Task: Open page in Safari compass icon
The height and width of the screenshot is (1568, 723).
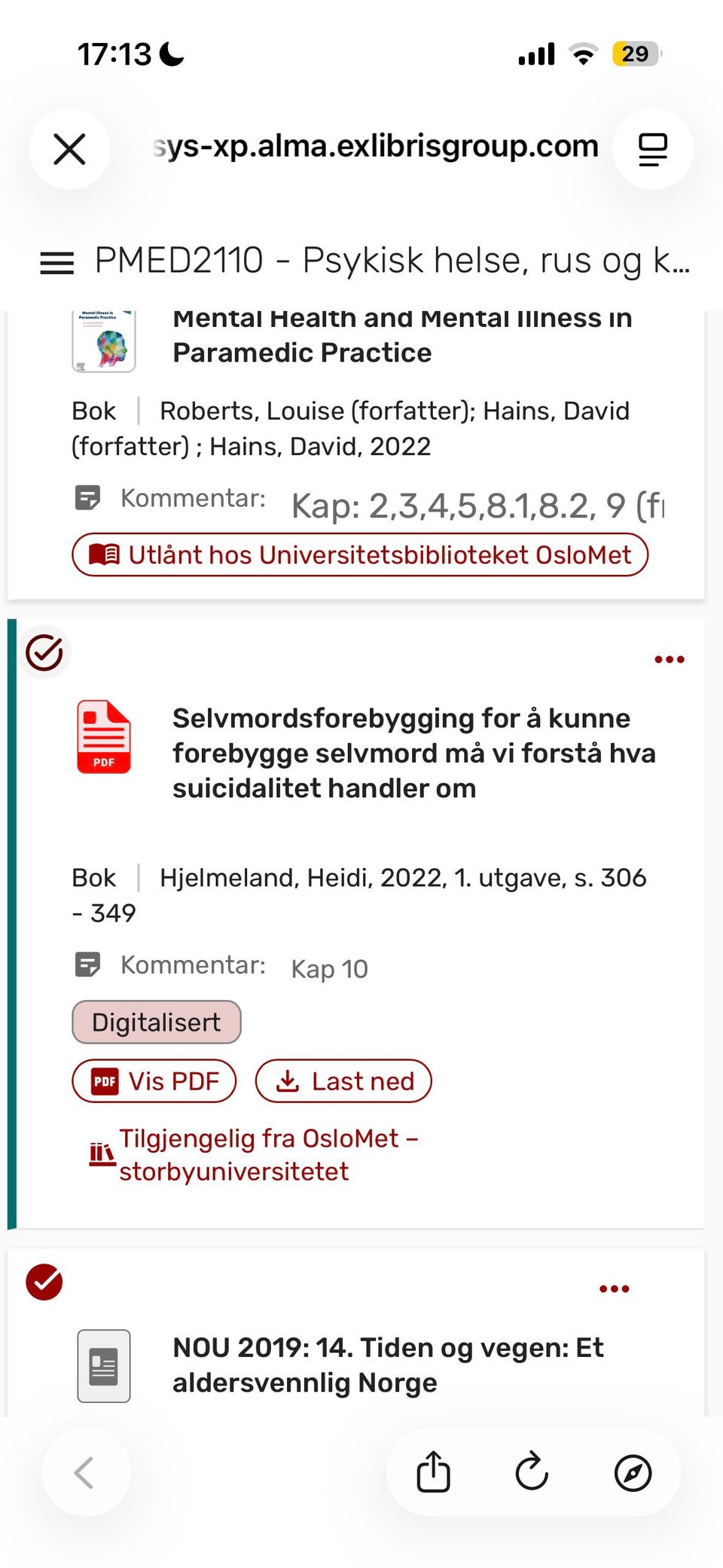Action: click(633, 1472)
